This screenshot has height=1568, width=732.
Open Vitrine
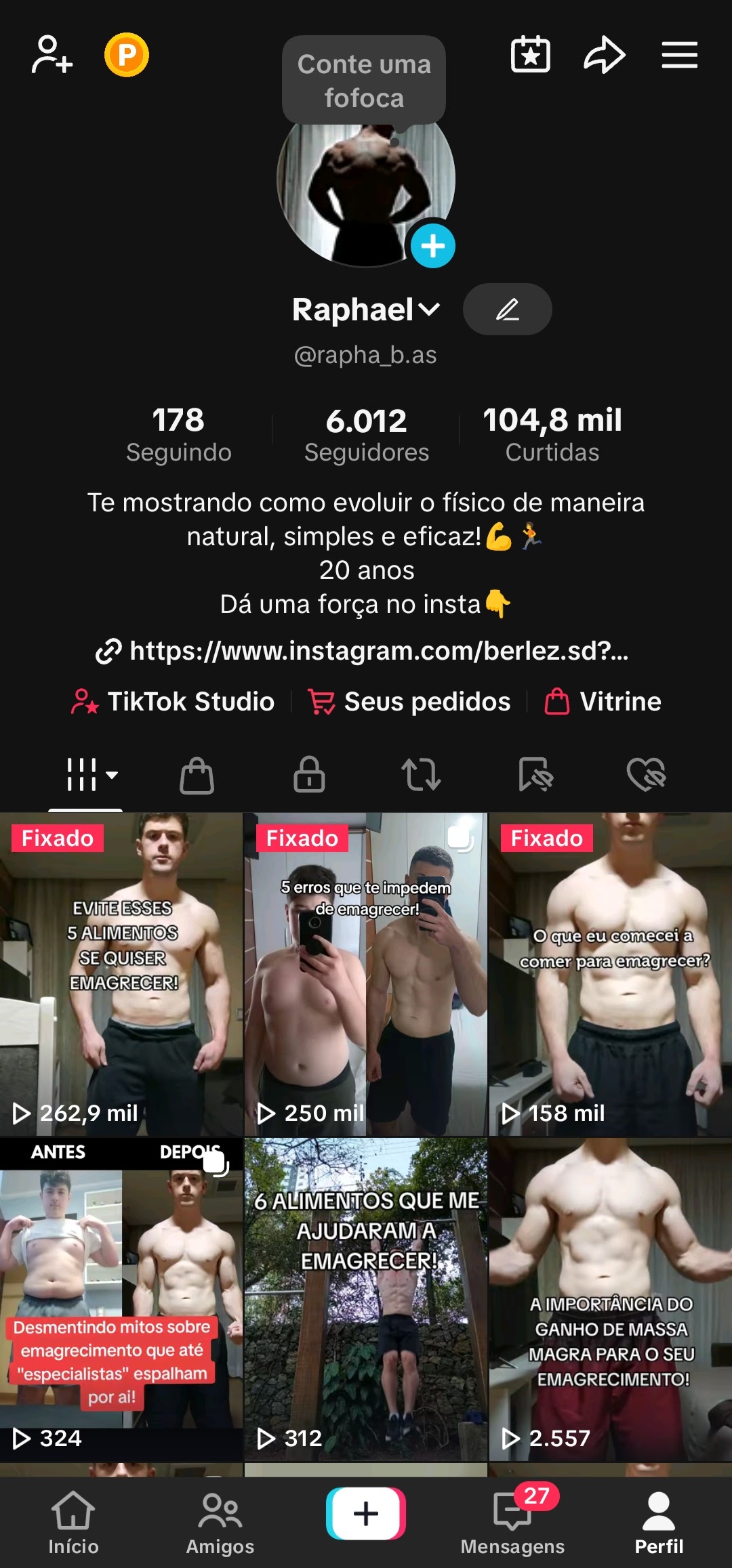(x=603, y=702)
